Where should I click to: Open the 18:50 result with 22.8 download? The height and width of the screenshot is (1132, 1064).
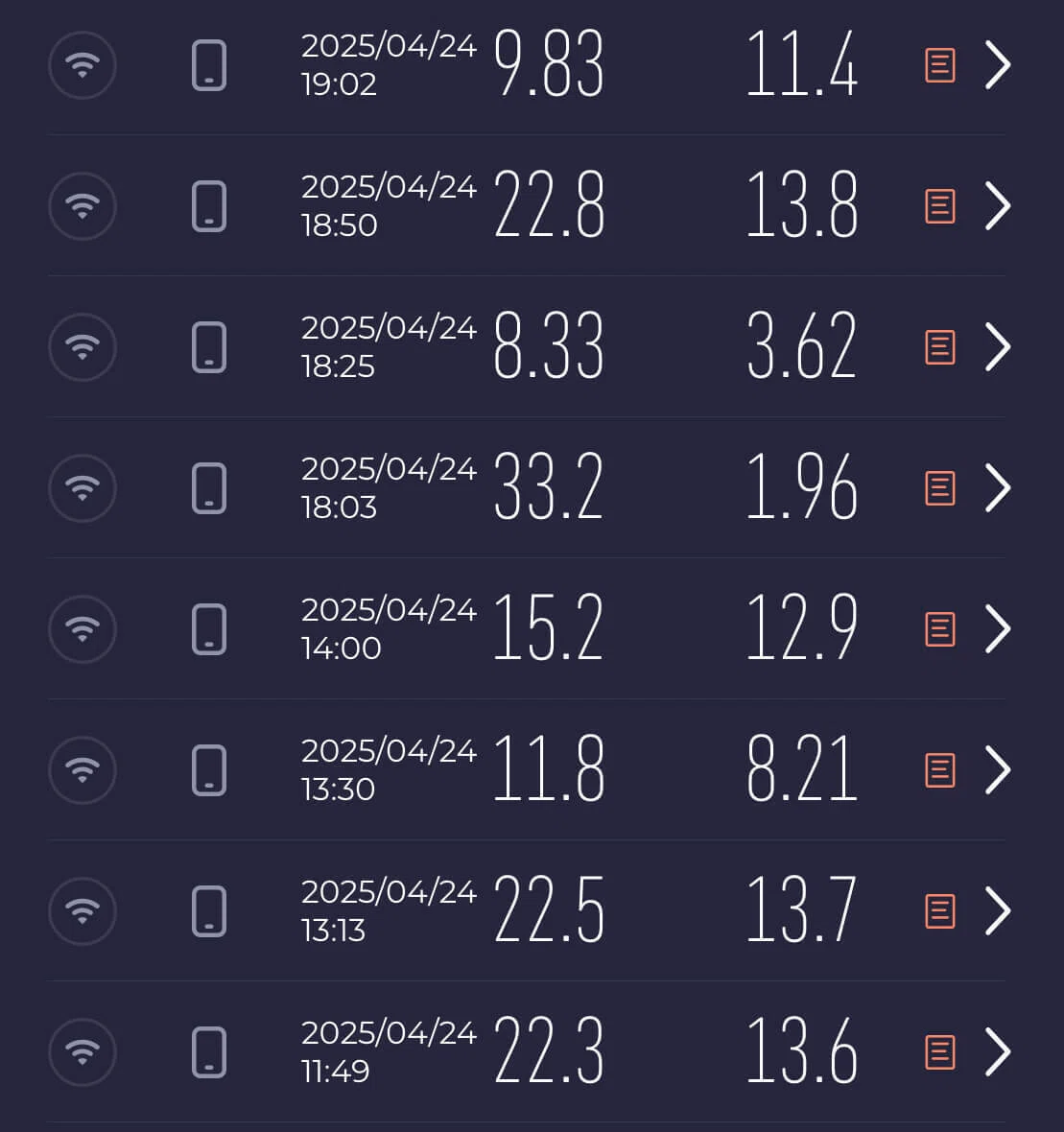click(x=526, y=205)
